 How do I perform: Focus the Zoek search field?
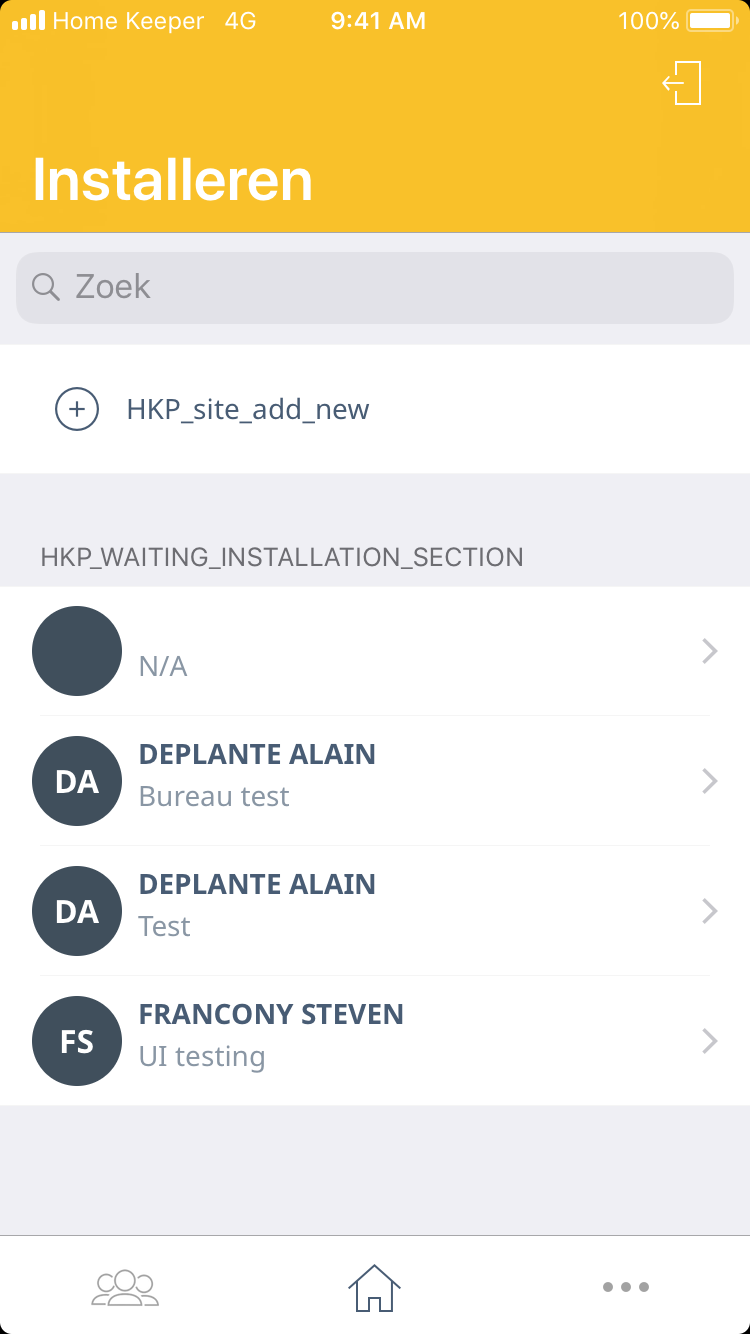(375, 288)
